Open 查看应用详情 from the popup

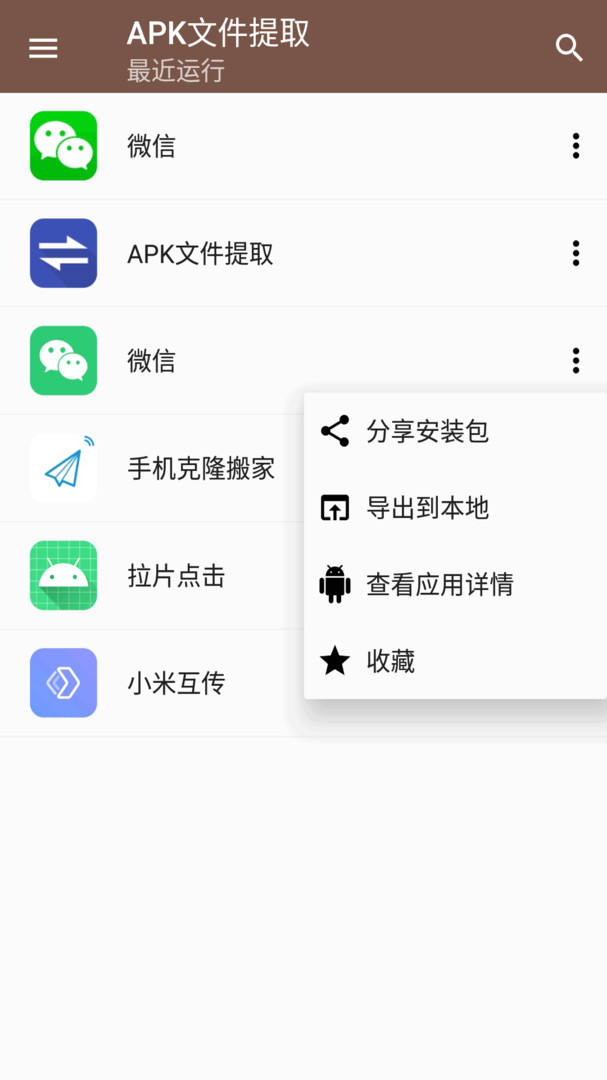click(455, 585)
